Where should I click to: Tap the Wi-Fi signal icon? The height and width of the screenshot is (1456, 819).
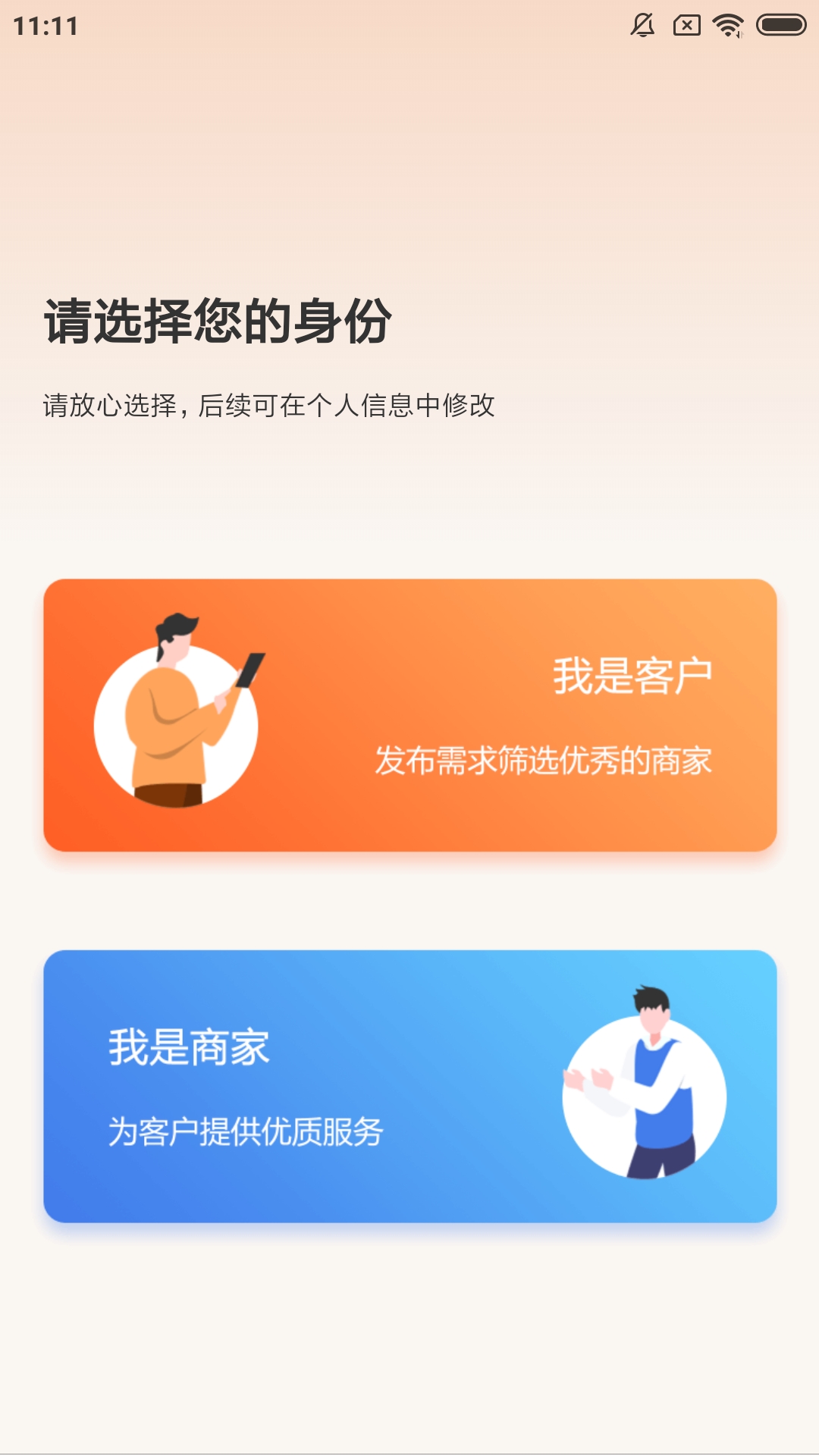point(728,25)
